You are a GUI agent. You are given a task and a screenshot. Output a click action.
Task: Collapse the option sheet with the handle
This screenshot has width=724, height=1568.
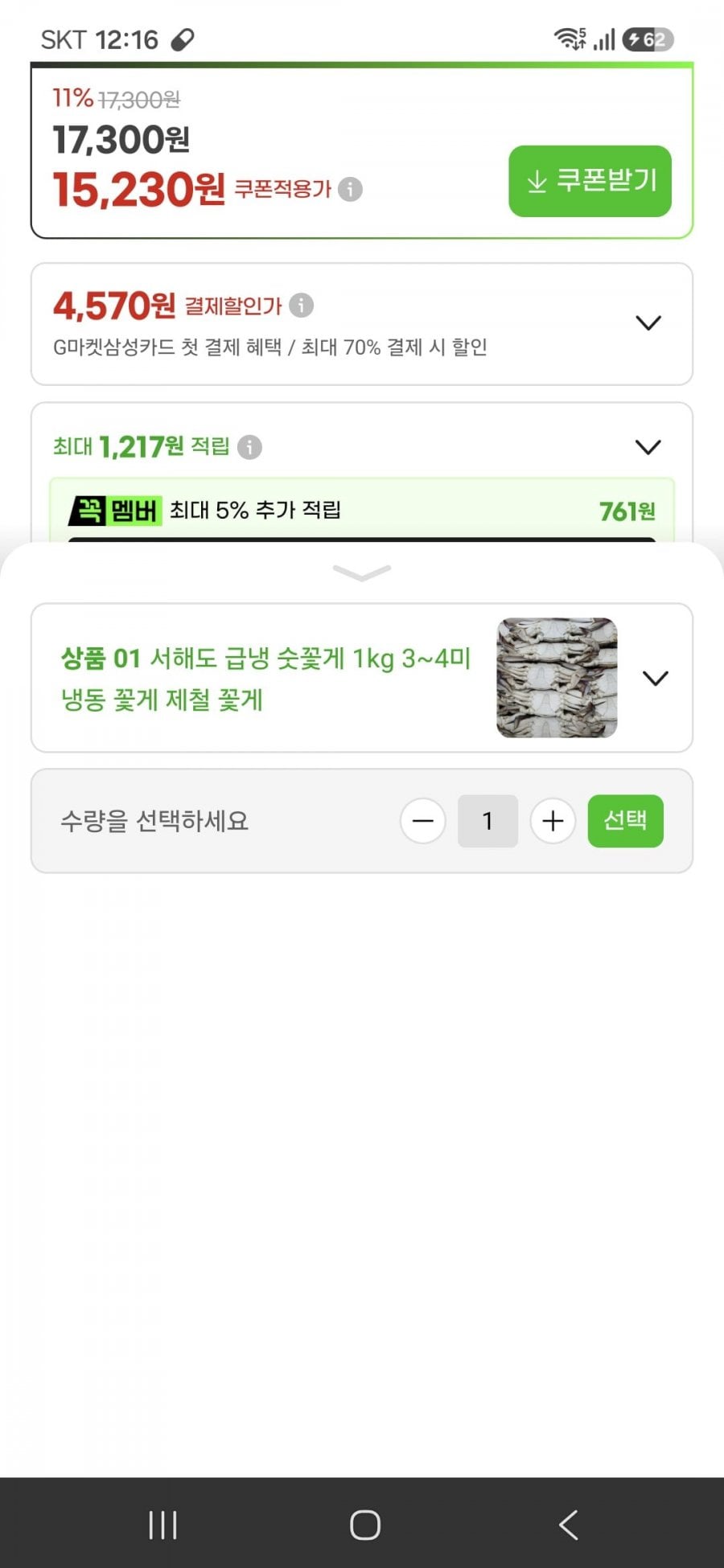(362, 573)
